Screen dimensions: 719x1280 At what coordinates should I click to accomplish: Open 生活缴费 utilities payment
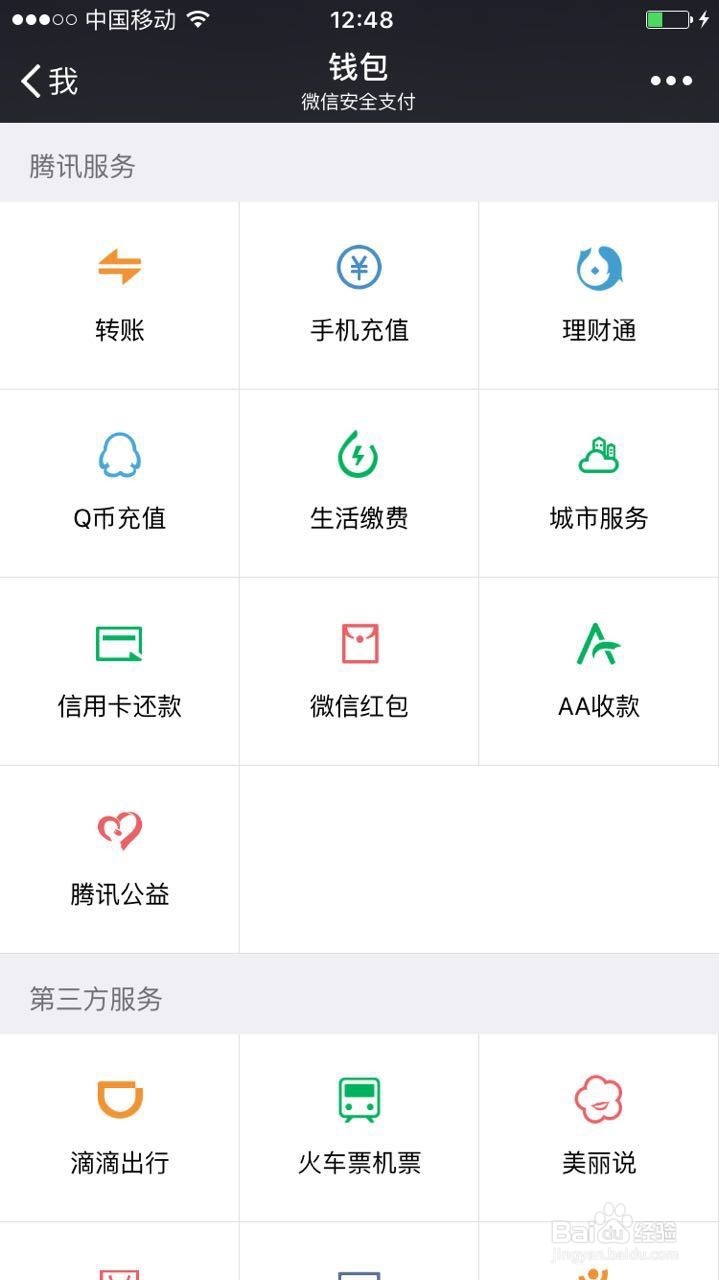click(359, 483)
